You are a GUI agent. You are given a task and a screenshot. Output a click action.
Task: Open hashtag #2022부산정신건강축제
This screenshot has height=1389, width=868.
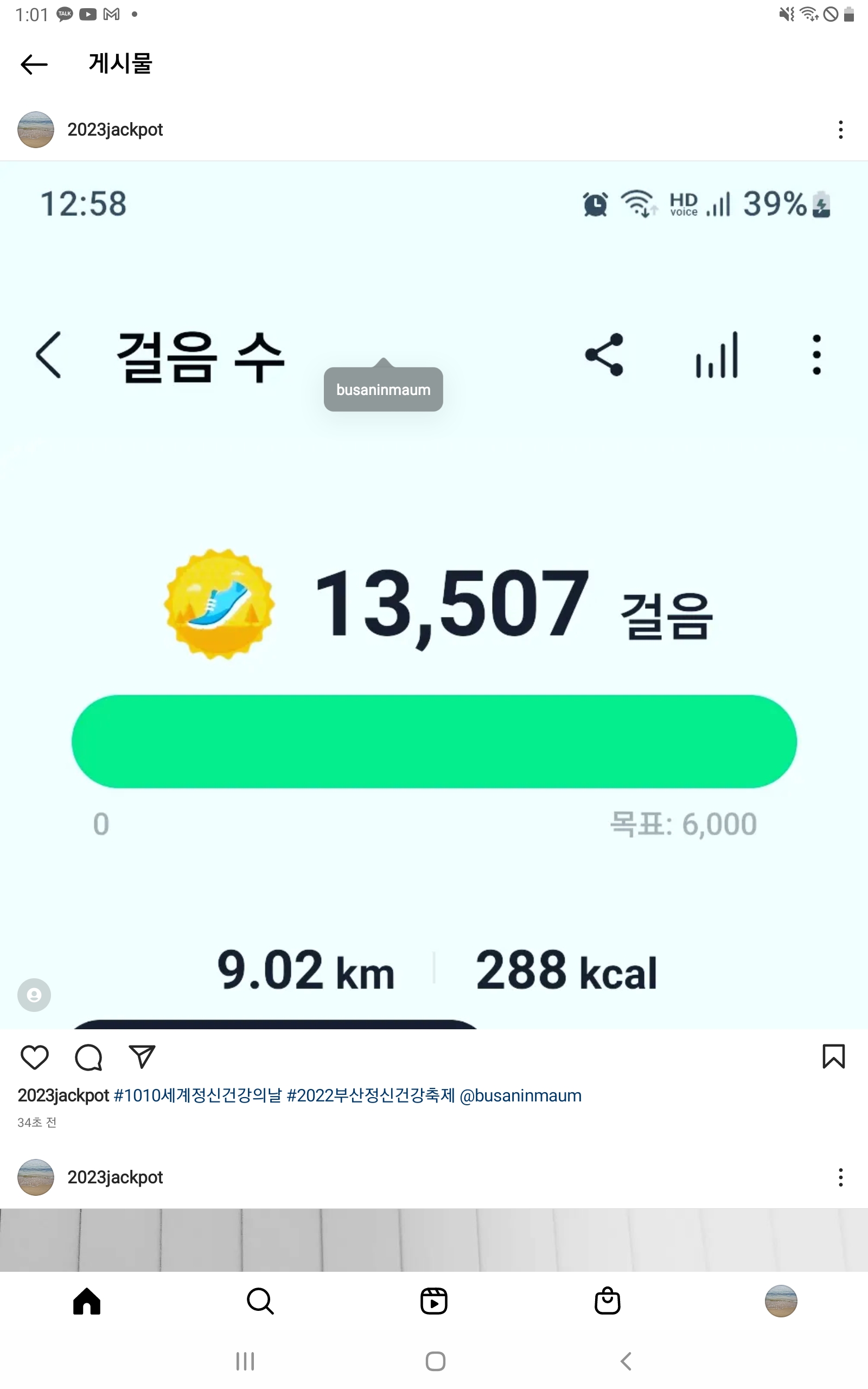pos(371,1095)
